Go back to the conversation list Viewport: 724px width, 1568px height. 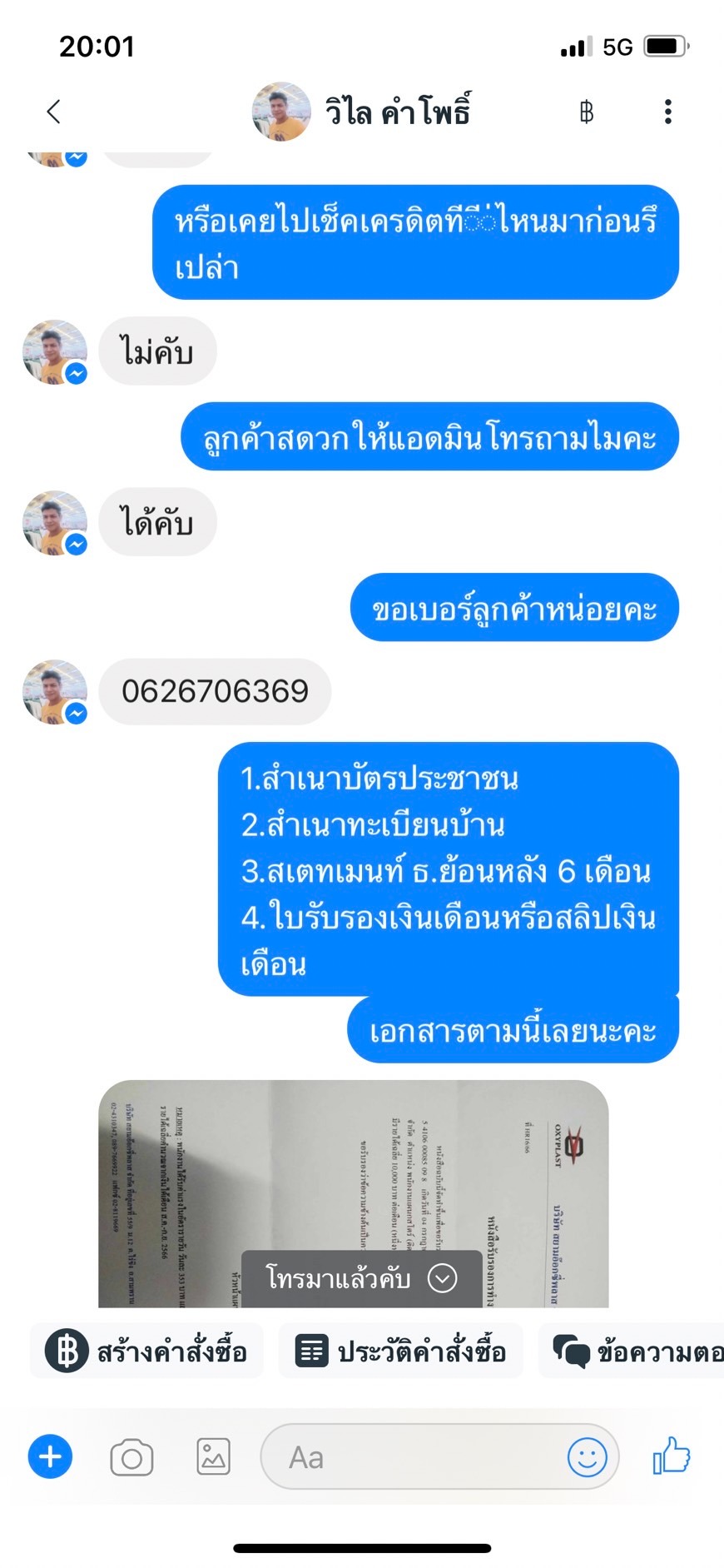pyautogui.click(x=54, y=112)
